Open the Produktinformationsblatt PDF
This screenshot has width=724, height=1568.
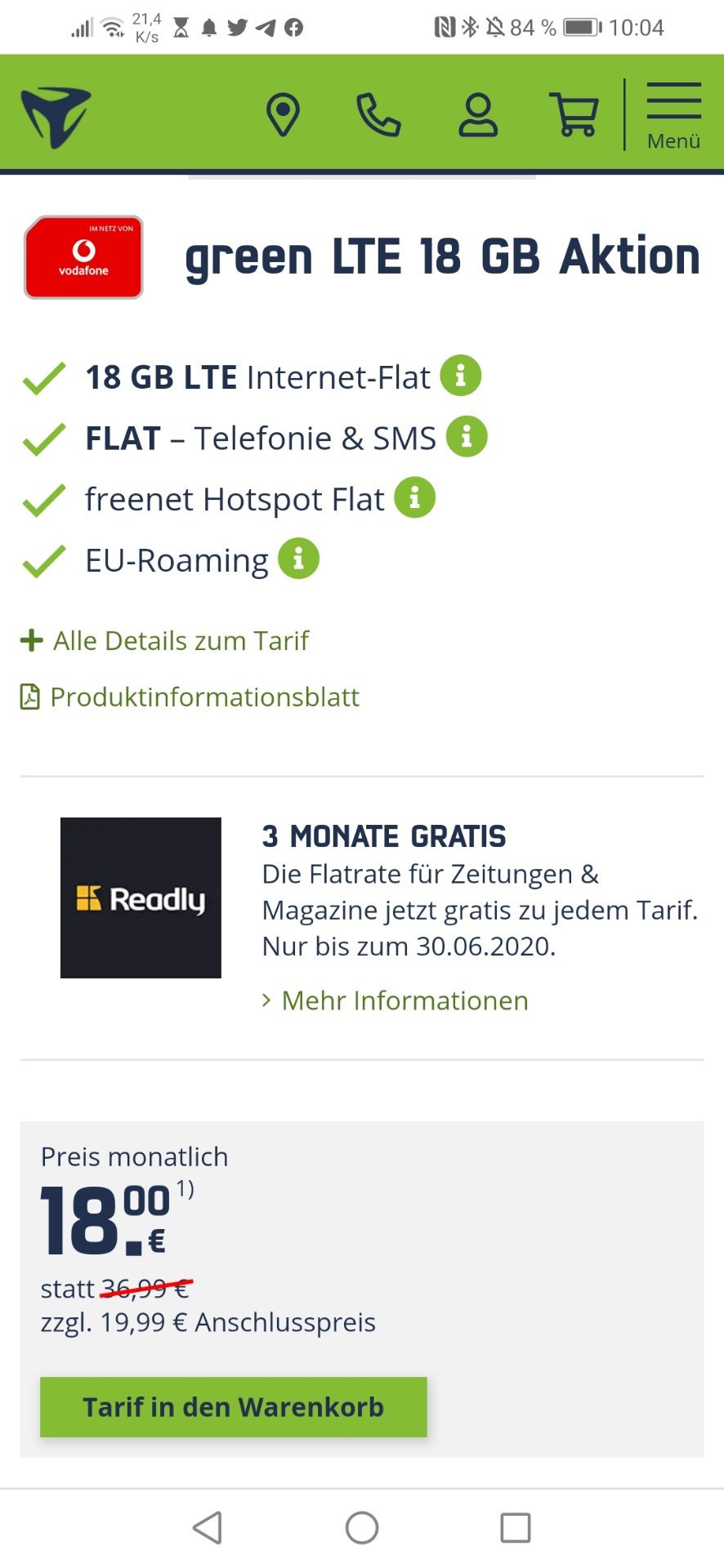190,697
